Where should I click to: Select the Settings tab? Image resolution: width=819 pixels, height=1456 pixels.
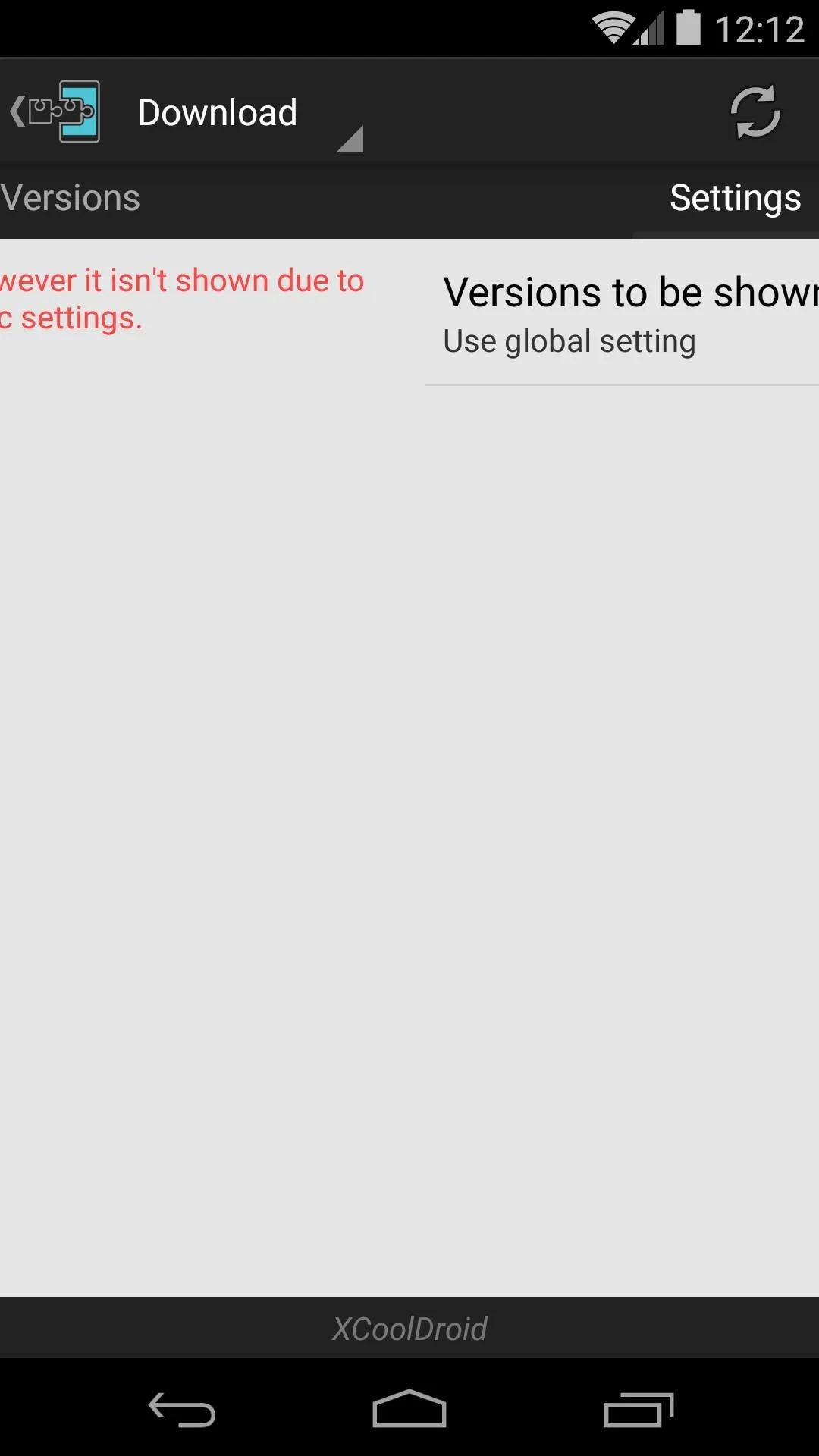(735, 199)
